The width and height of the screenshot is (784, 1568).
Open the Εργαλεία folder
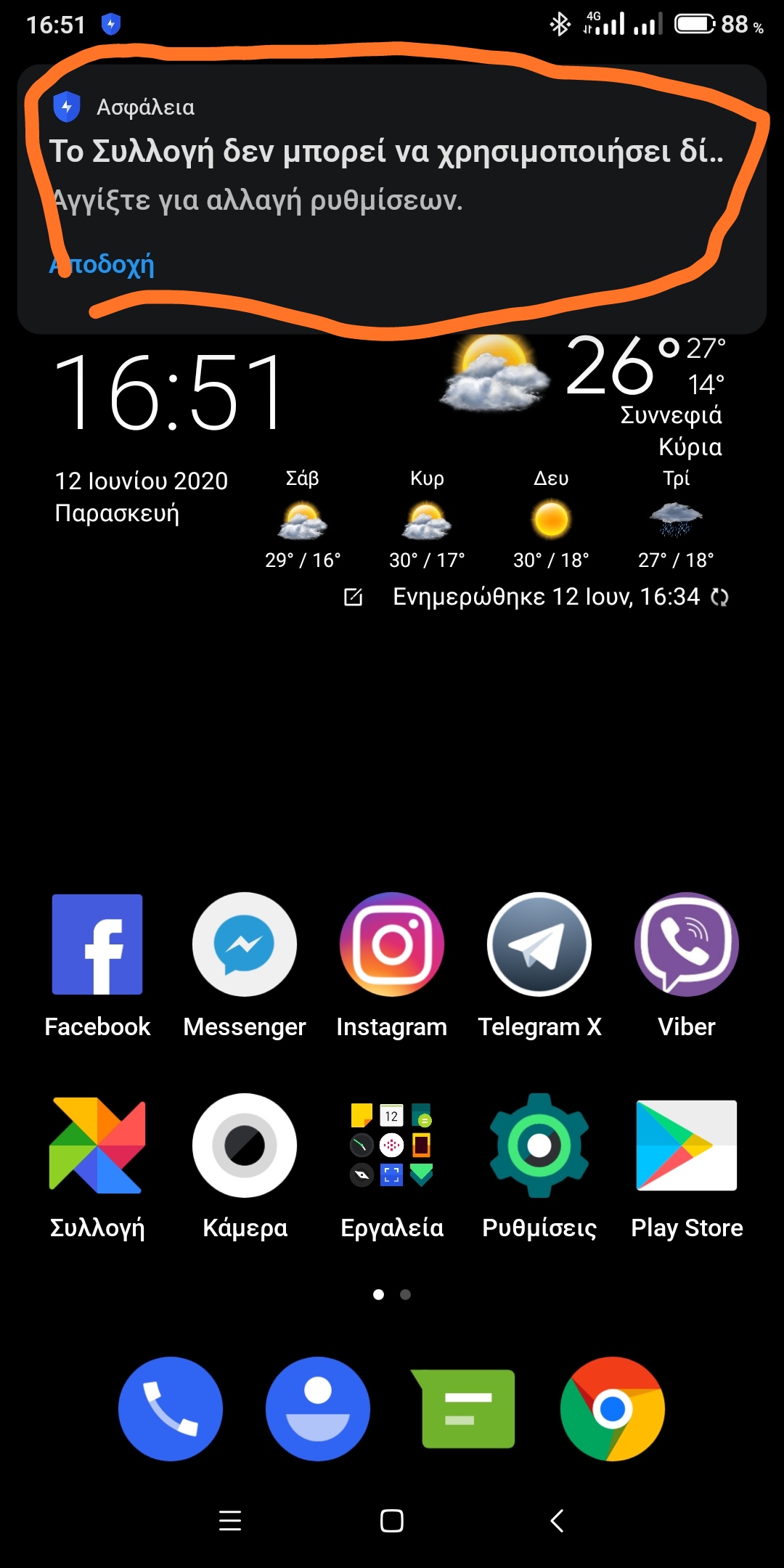pyautogui.click(x=392, y=1146)
